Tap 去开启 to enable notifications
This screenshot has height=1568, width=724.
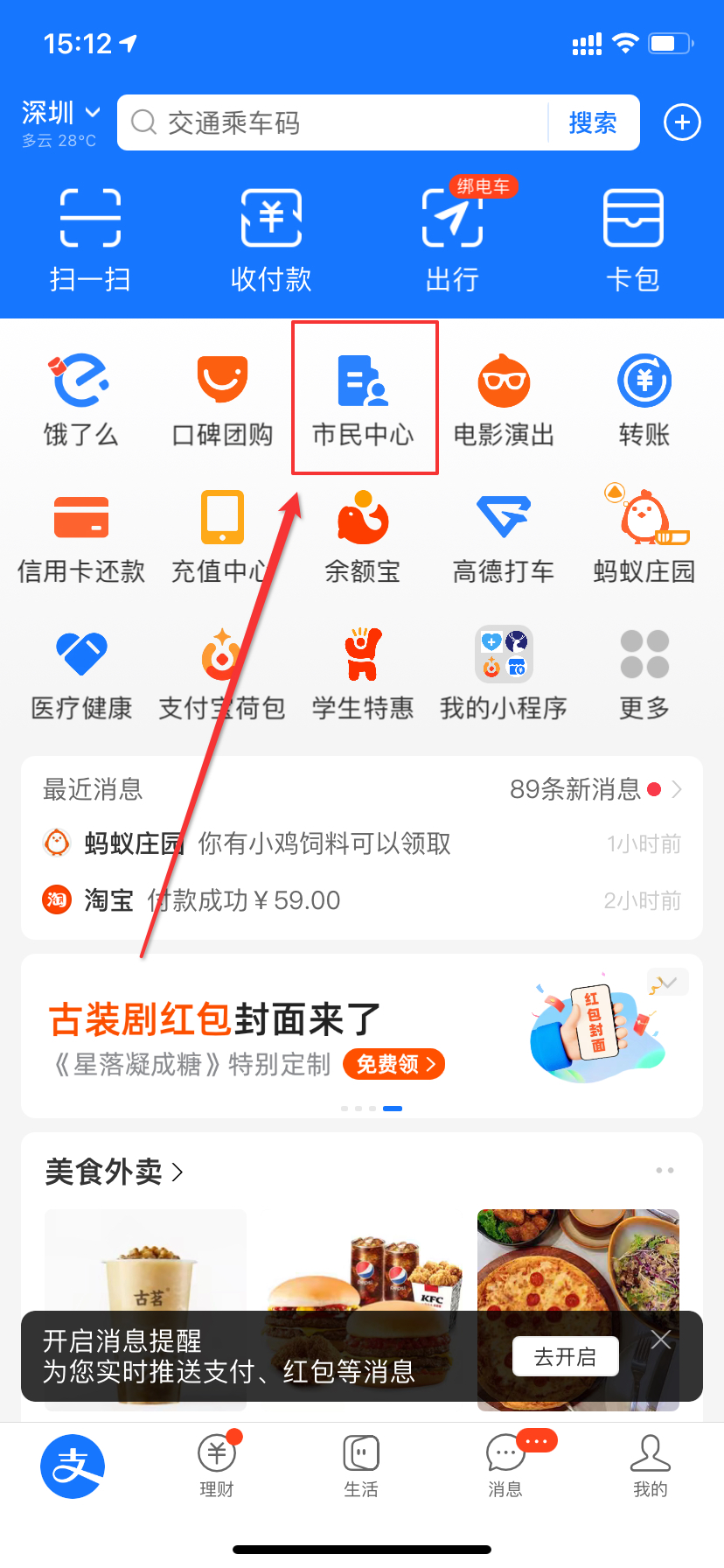coord(565,1356)
